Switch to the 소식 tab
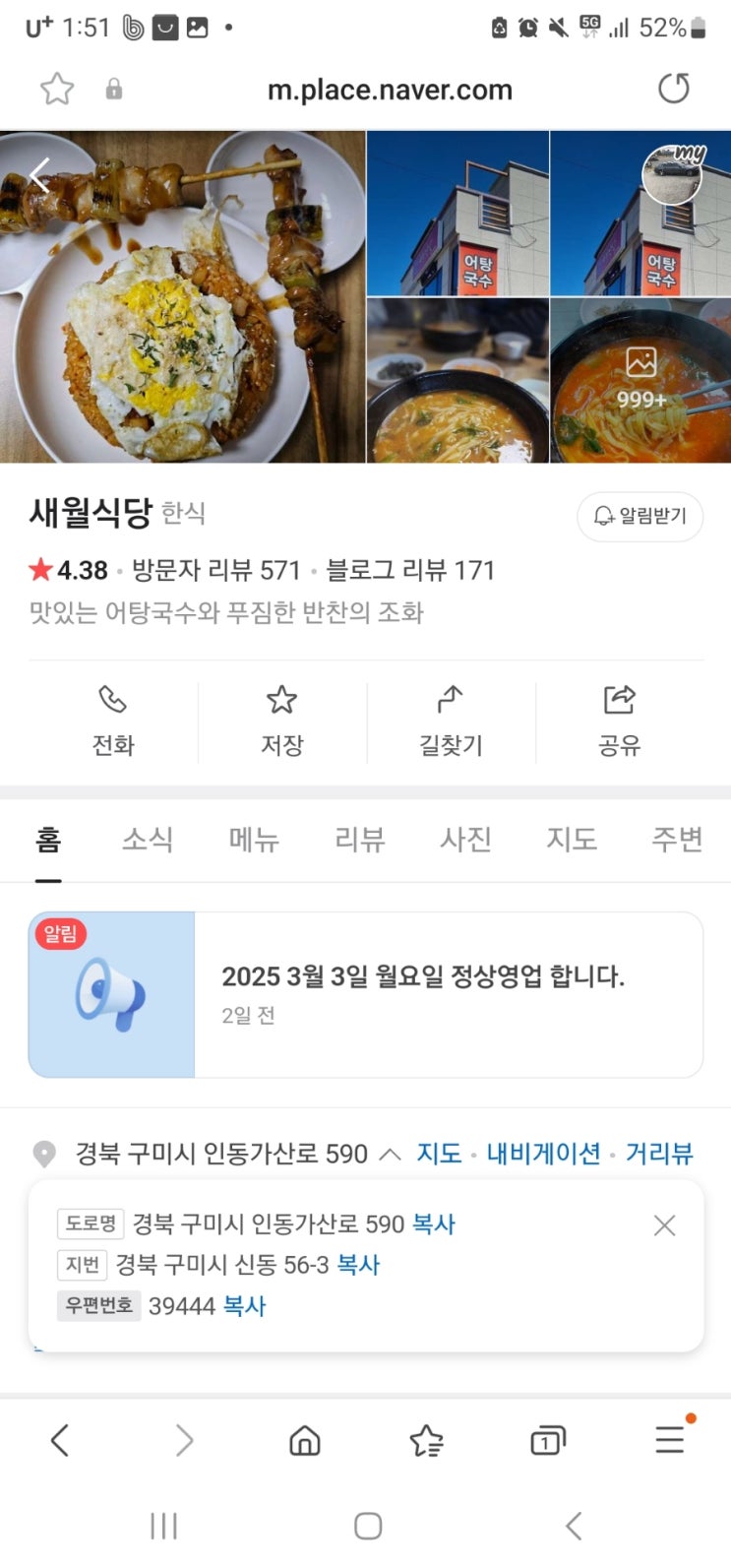Viewport: 731px width, 1568px height. (x=148, y=840)
